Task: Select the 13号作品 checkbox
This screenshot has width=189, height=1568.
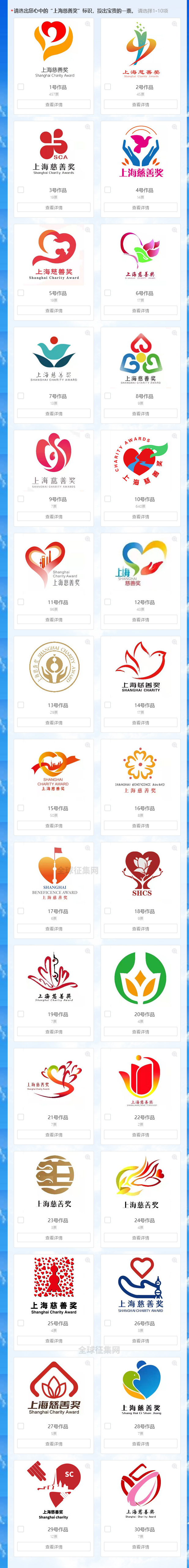Action: [21, 705]
